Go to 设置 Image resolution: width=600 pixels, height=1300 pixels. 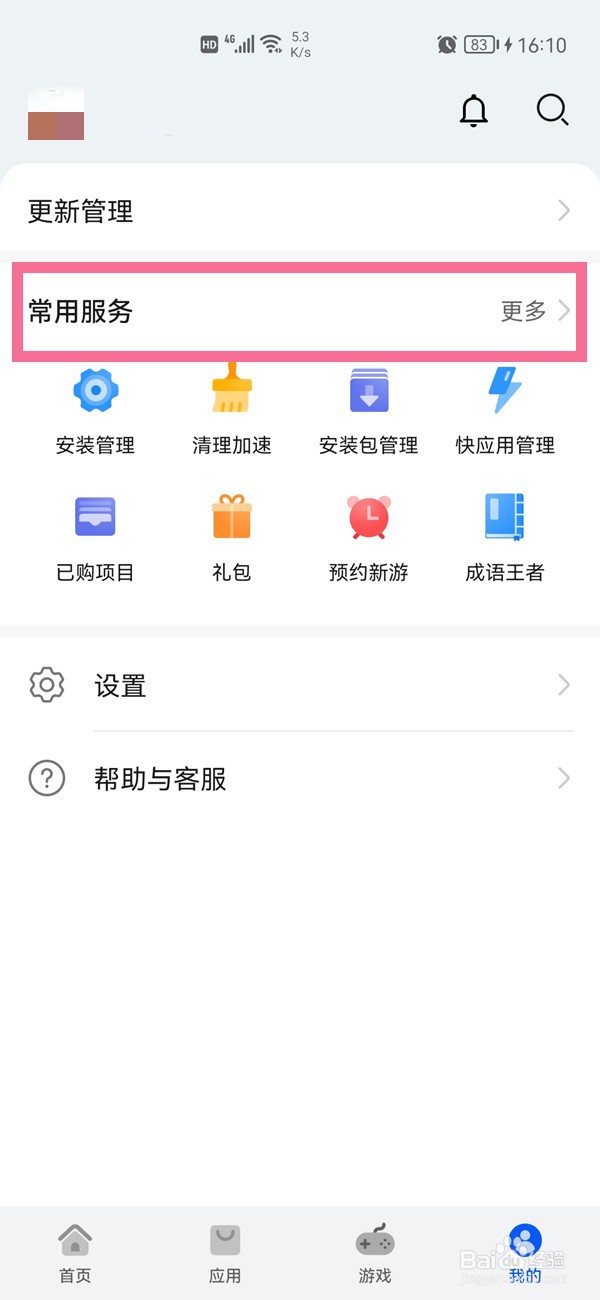pyautogui.click(x=300, y=685)
